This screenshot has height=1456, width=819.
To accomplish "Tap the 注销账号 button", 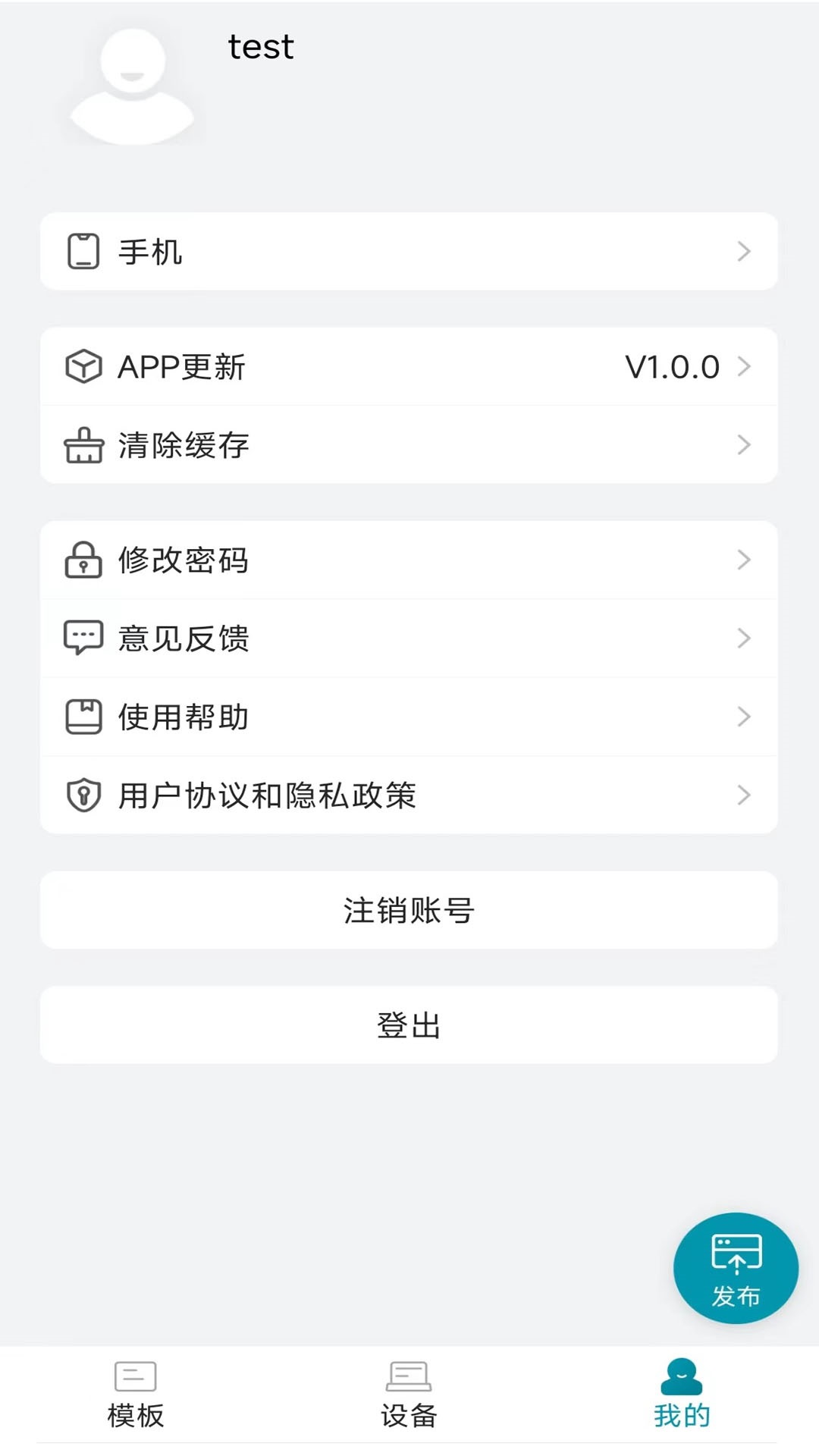I will point(409,911).
